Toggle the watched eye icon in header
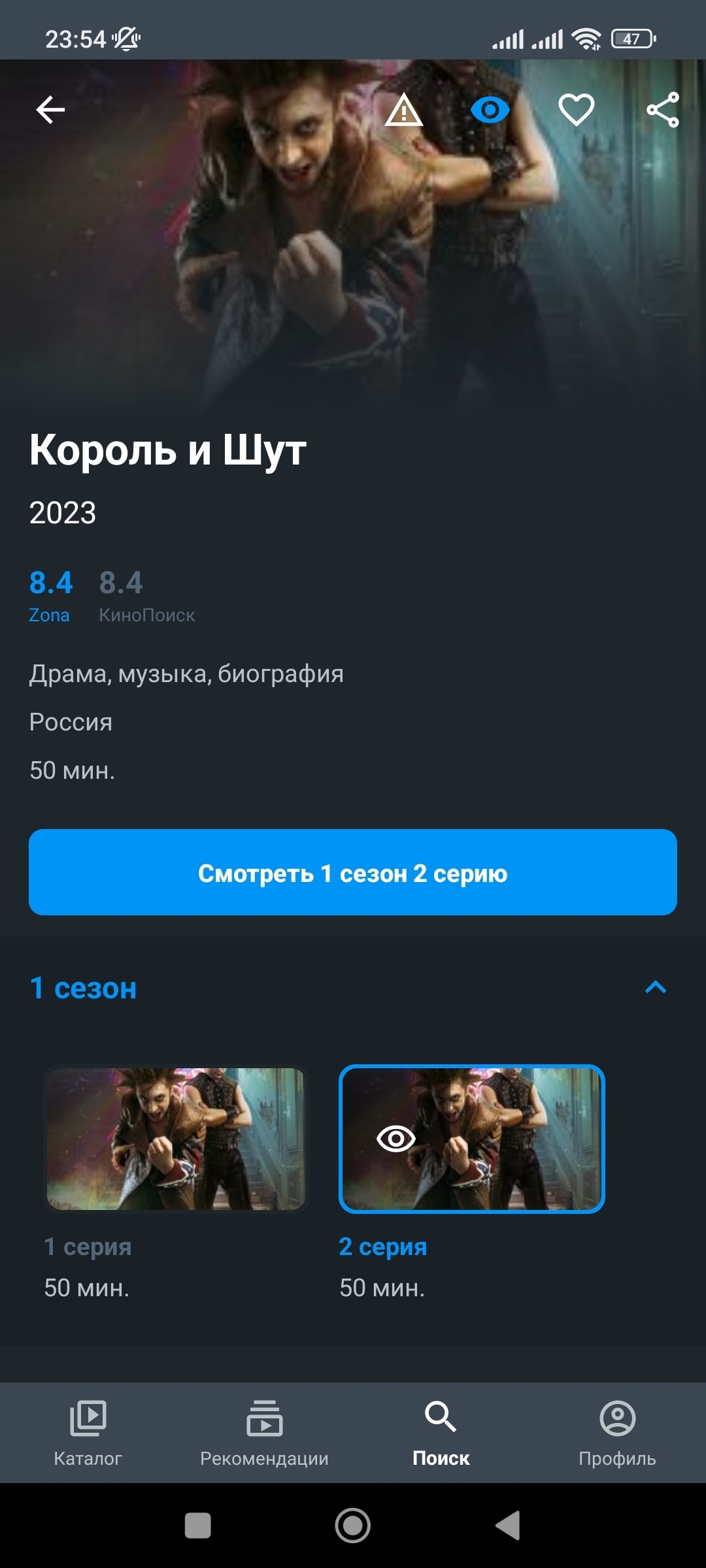Image resolution: width=706 pixels, height=1568 pixels. pyautogui.click(x=490, y=110)
